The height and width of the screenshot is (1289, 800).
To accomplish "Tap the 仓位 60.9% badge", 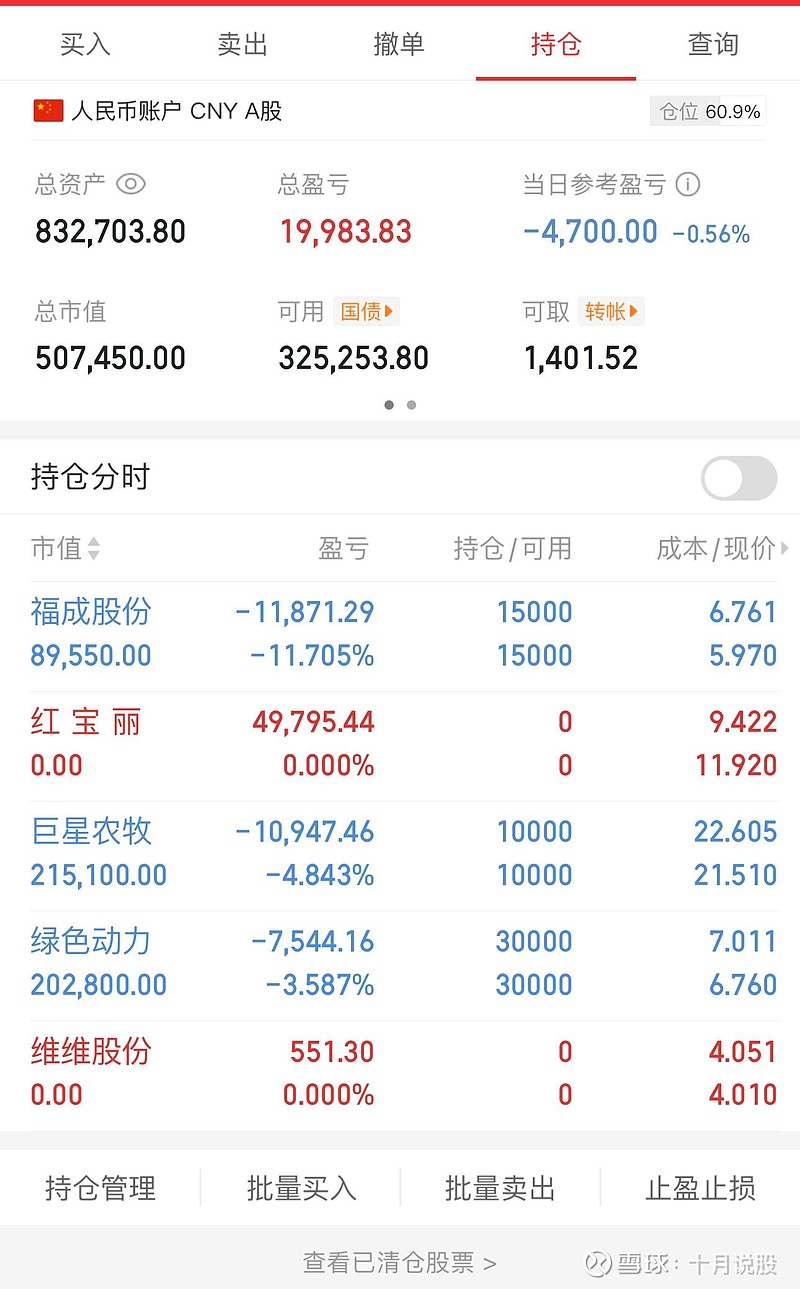I will 708,111.
